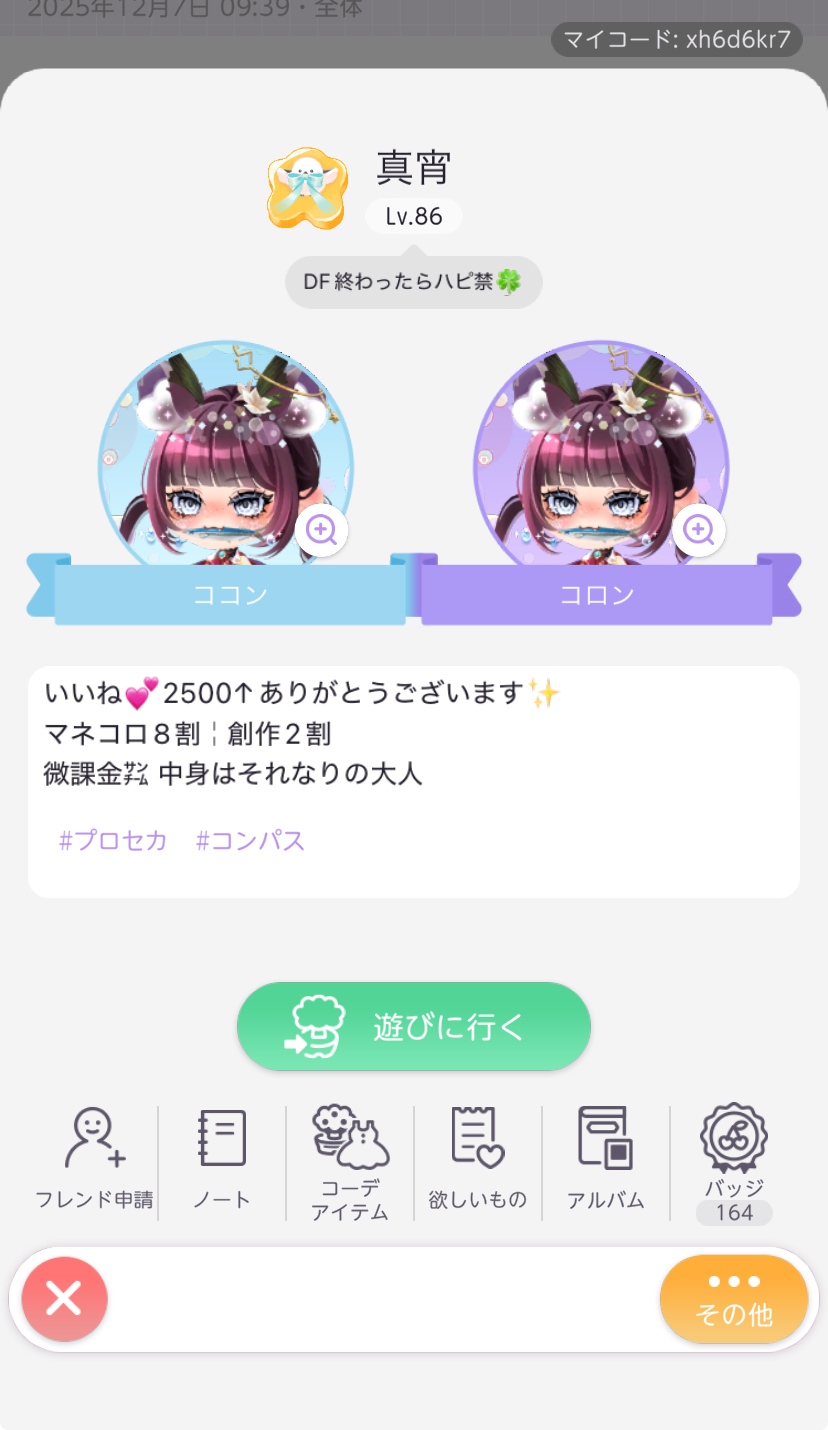The image size is (828, 1430).
Task: Open the #コンパス hashtag
Action: (250, 840)
